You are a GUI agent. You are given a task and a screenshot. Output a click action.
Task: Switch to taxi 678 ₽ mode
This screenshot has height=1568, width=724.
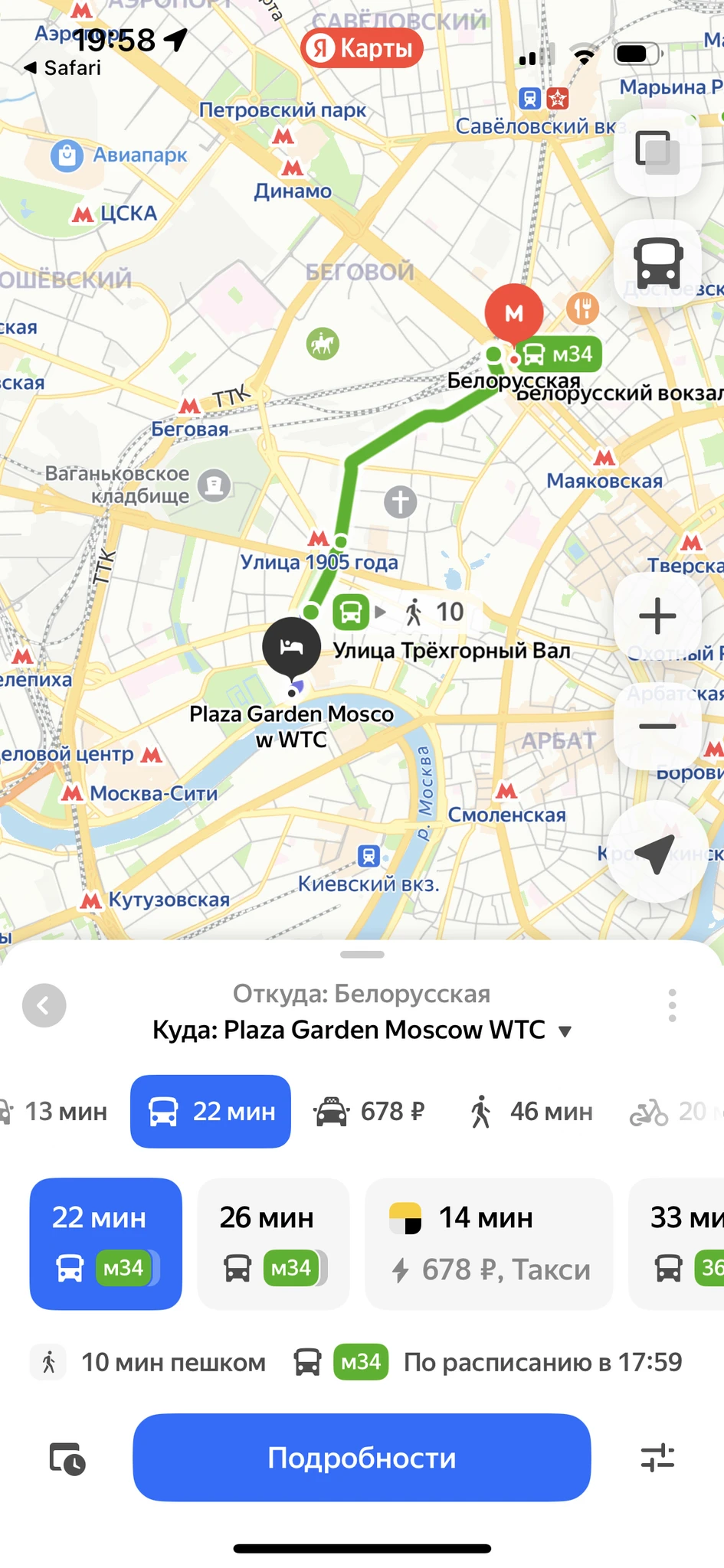(369, 1112)
